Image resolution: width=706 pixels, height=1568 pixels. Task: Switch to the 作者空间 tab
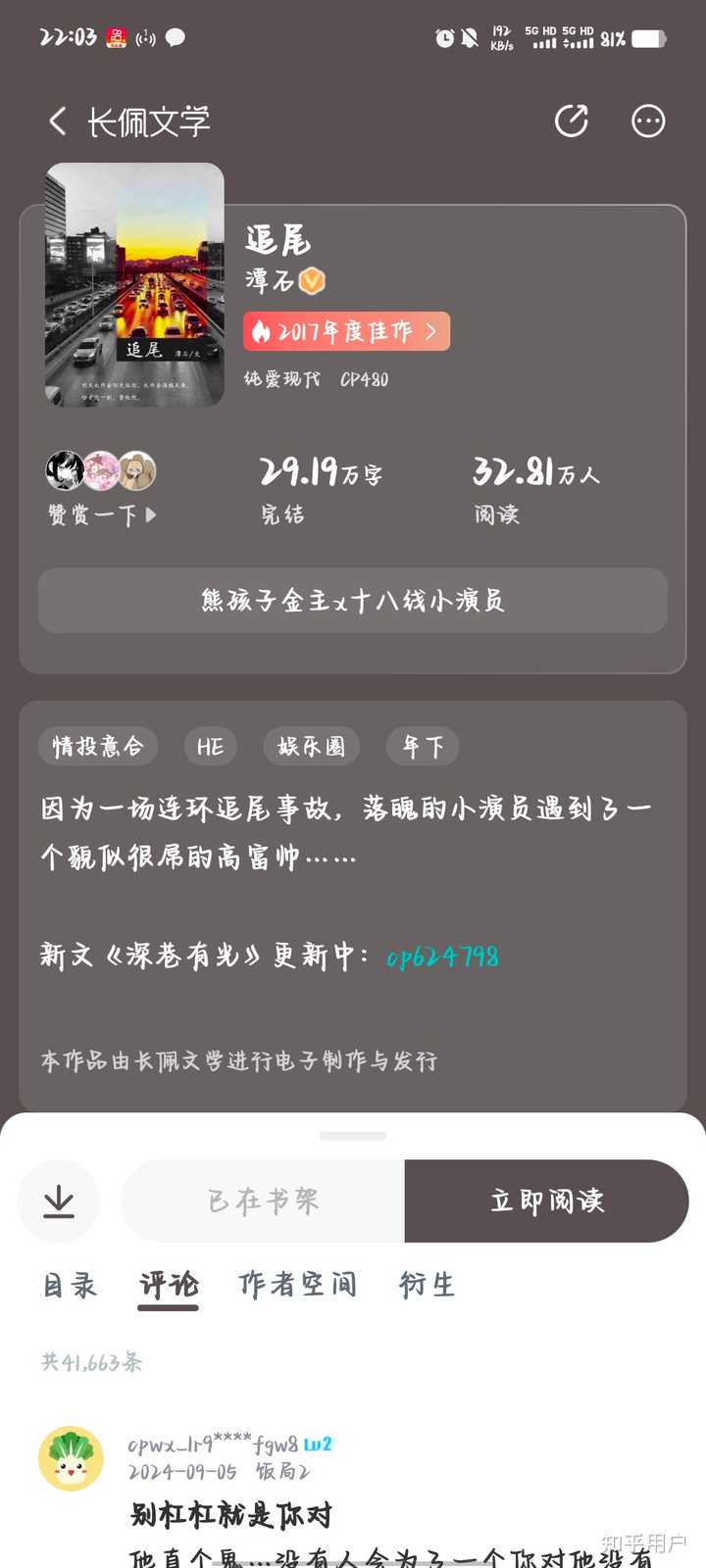[x=297, y=1285]
